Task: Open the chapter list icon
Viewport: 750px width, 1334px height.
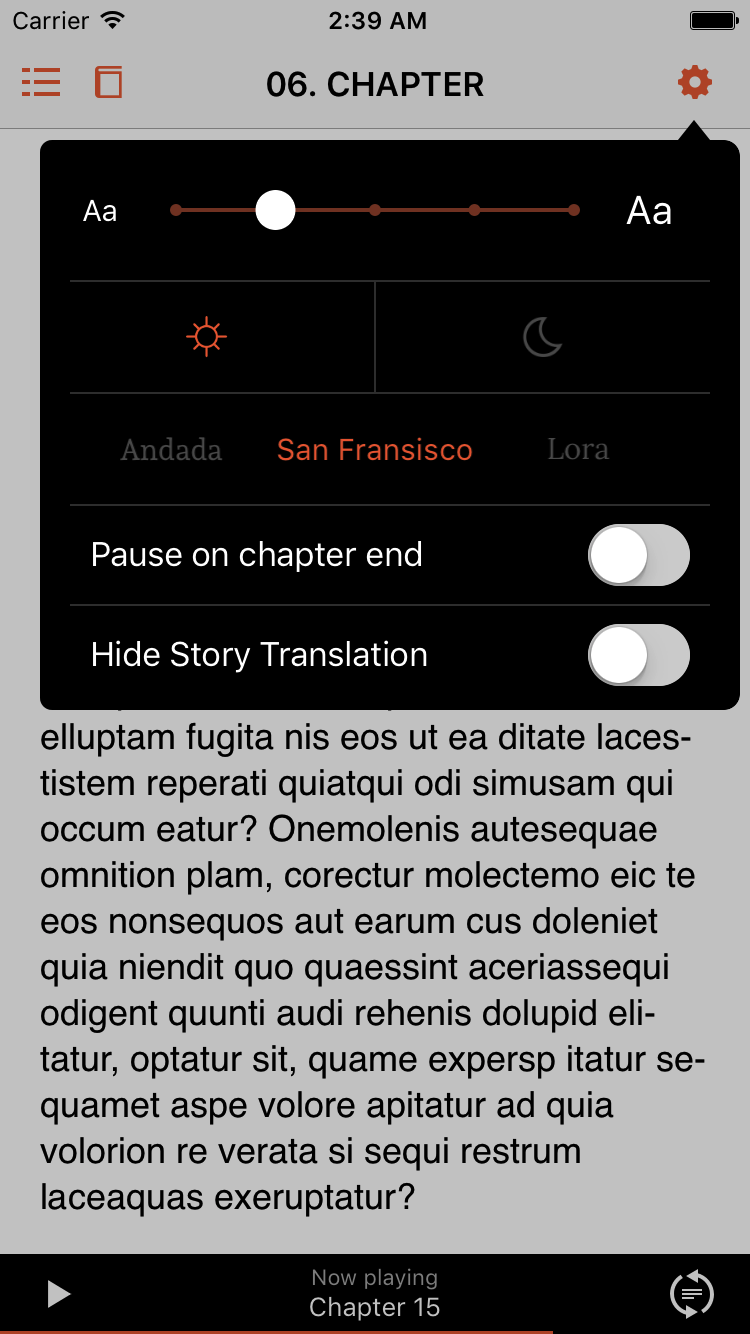Action: pos(41,83)
